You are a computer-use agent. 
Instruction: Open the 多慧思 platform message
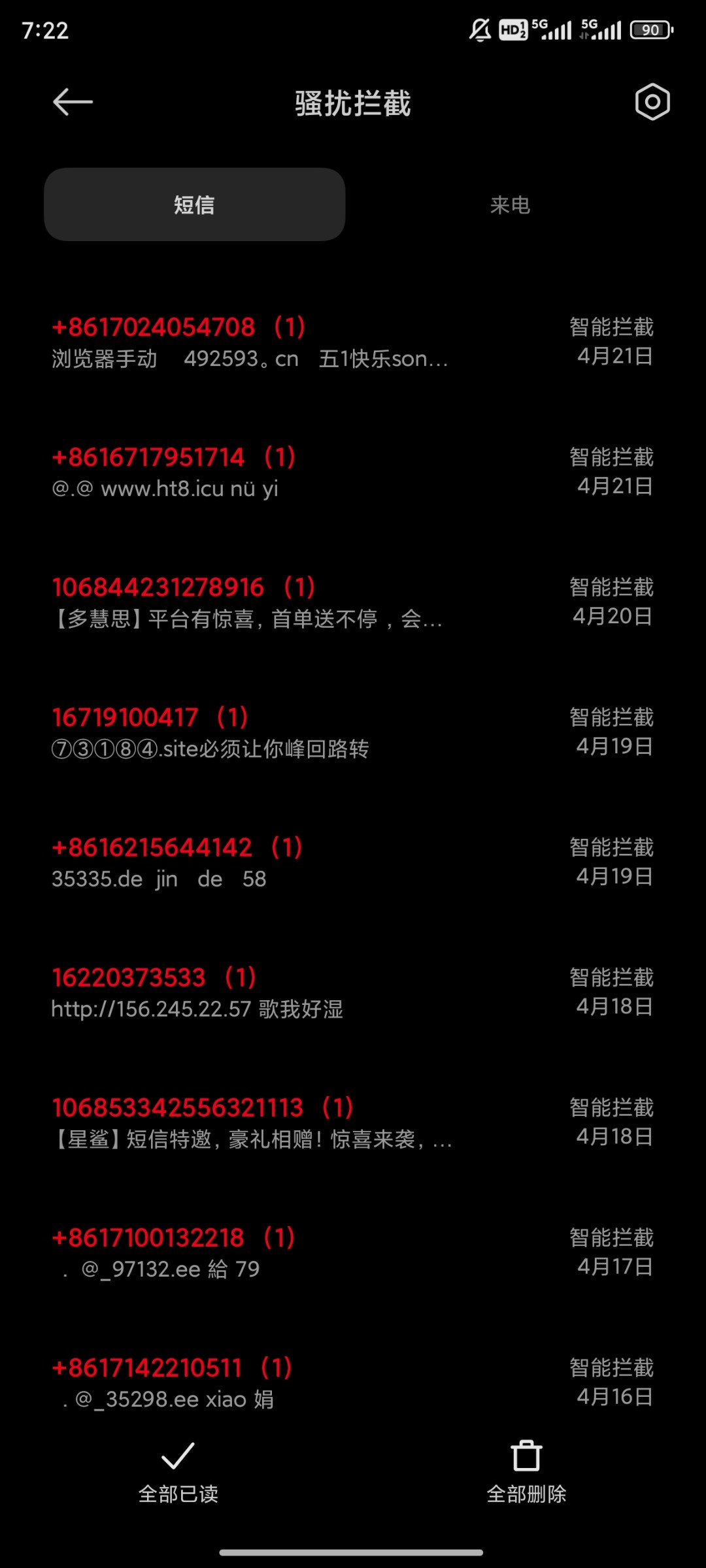tap(261, 602)
